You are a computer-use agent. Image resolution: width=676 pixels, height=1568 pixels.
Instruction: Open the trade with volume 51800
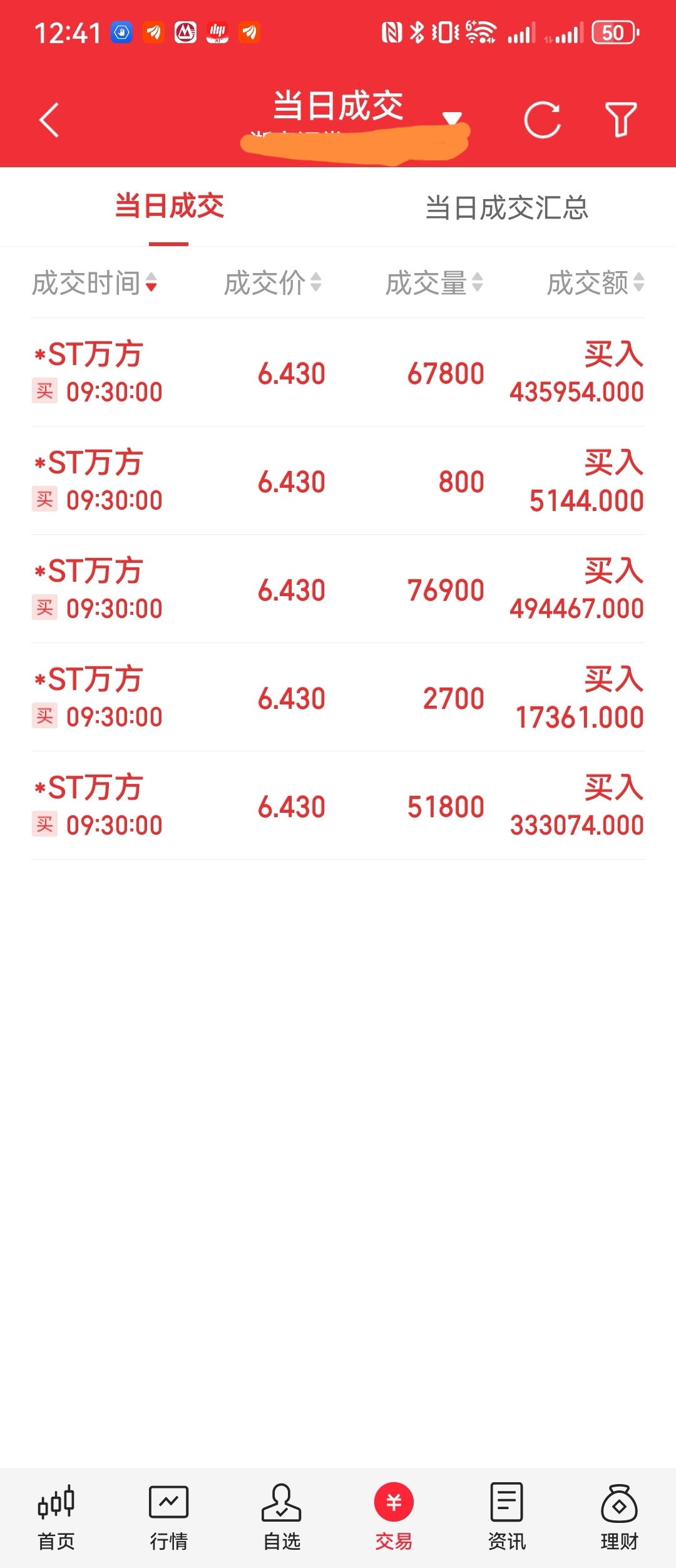[338, 807]
